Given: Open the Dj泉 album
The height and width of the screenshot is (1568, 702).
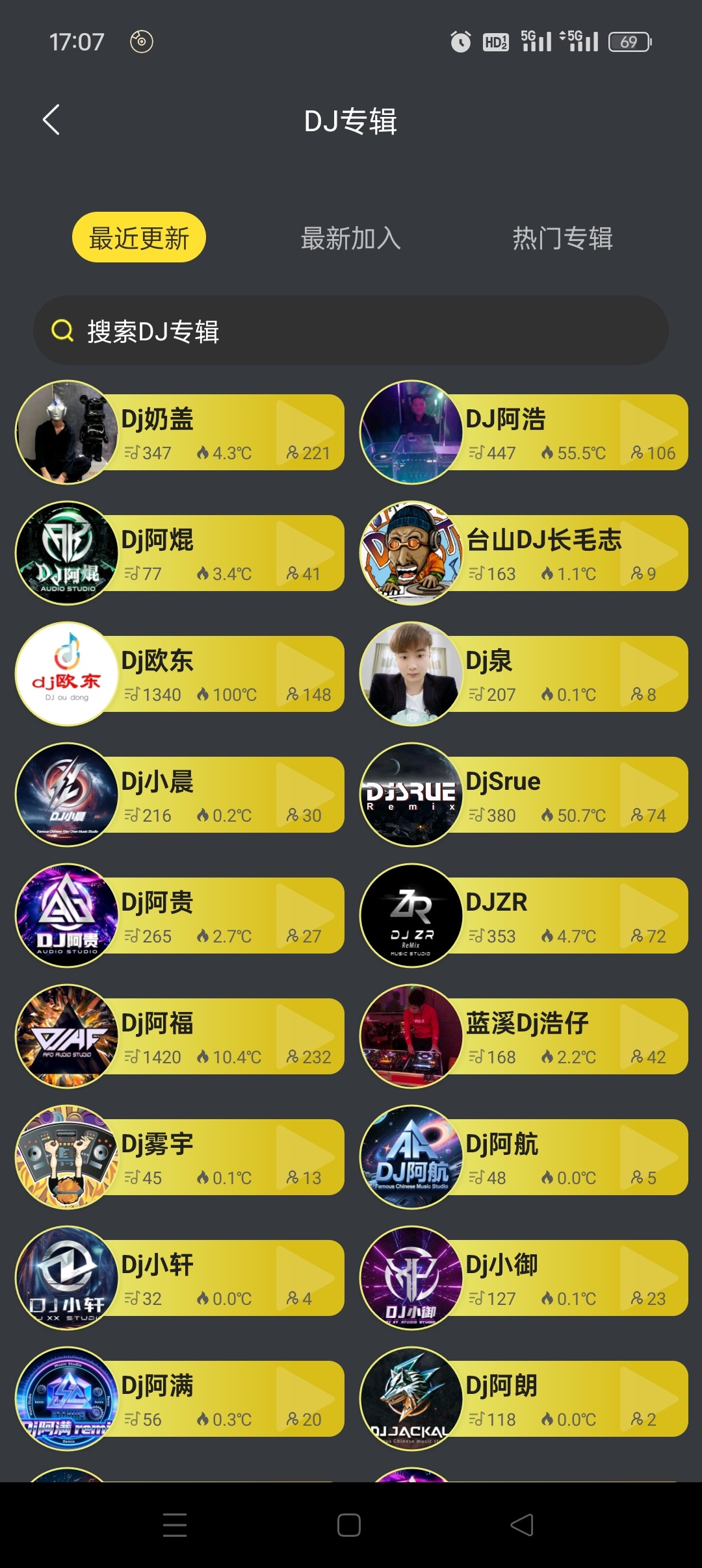Looking at the screenshot, I should pyautogui.click(x=524, y=674).
